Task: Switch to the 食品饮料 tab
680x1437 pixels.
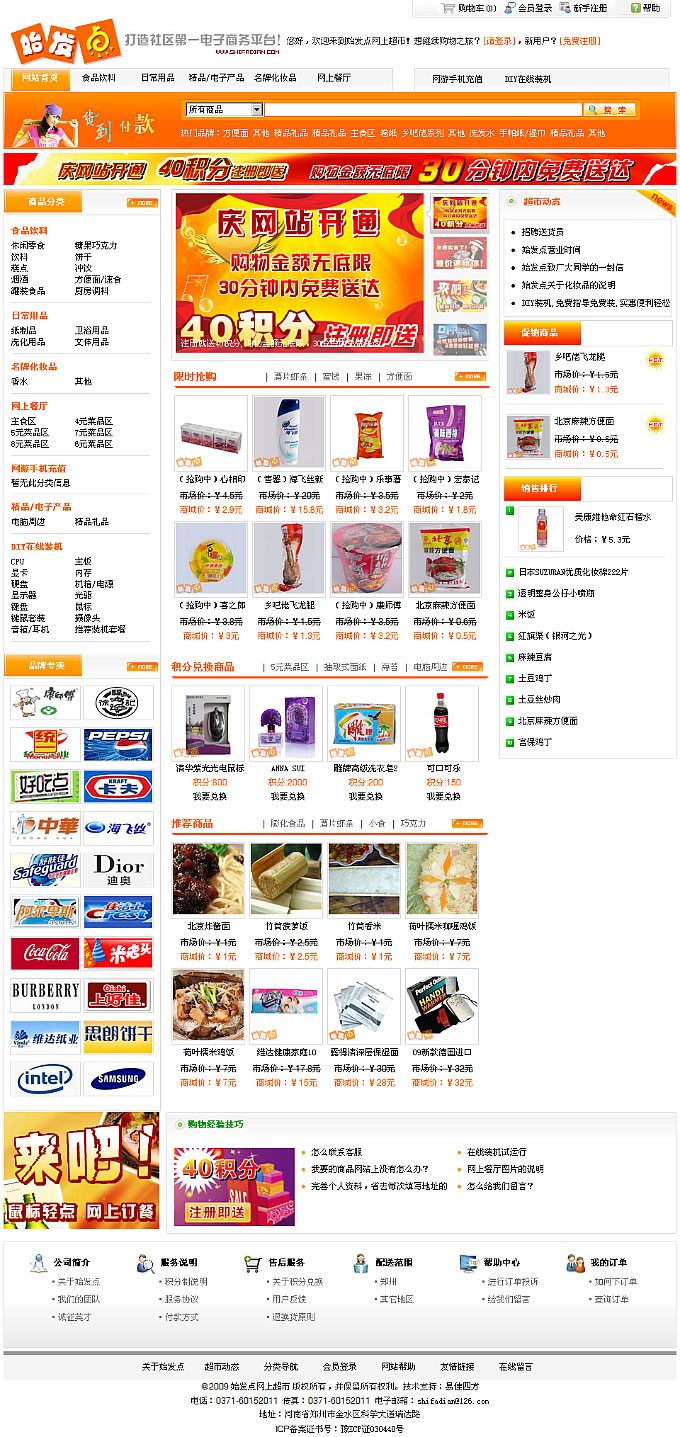Action: tap(99, 78)
